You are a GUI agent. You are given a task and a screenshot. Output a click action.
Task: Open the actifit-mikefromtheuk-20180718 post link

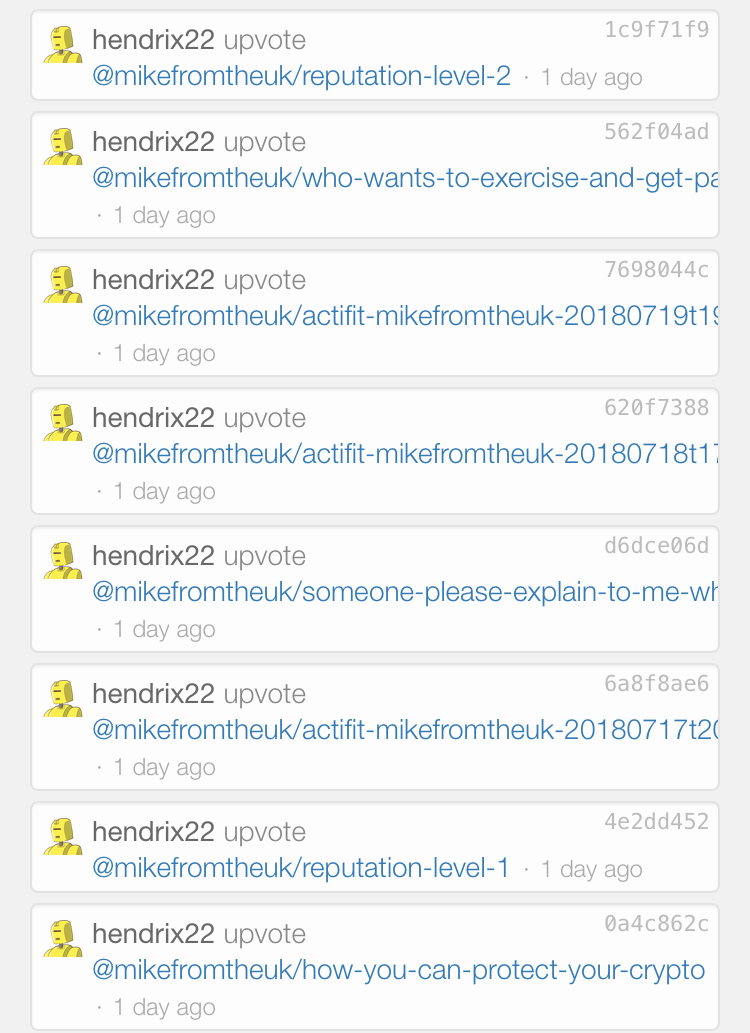[404, 454]
